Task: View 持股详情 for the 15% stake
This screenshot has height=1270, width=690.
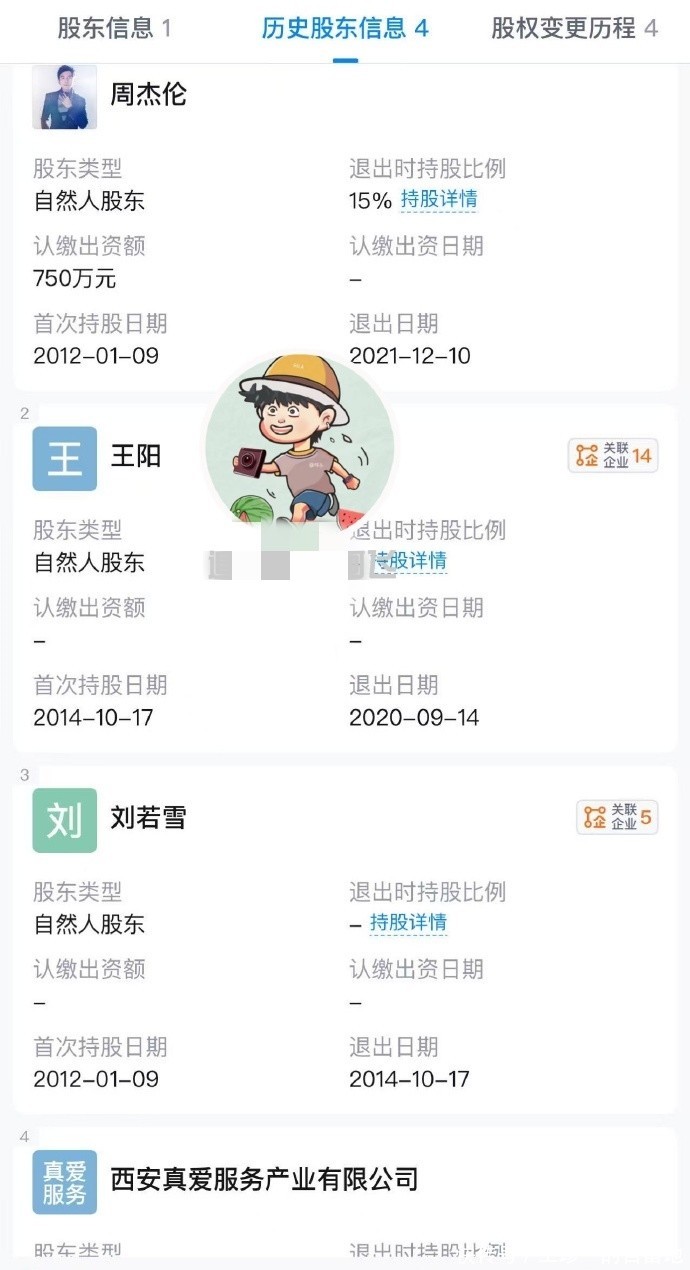Action: point(439,199)
